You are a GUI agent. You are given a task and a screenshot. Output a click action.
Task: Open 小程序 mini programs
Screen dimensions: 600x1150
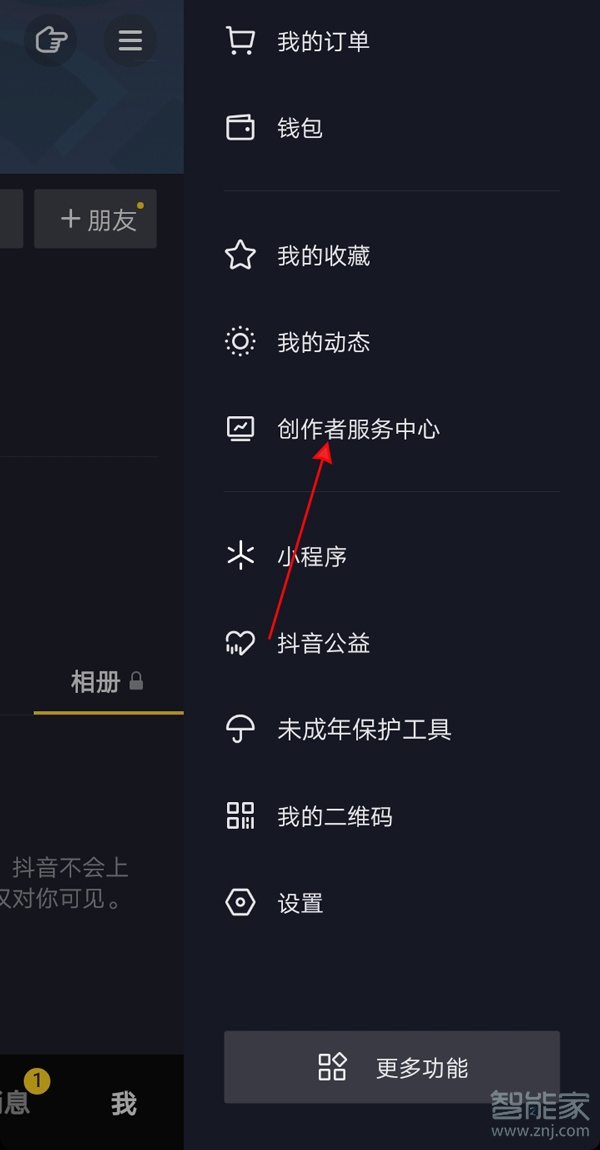point(311,556)
